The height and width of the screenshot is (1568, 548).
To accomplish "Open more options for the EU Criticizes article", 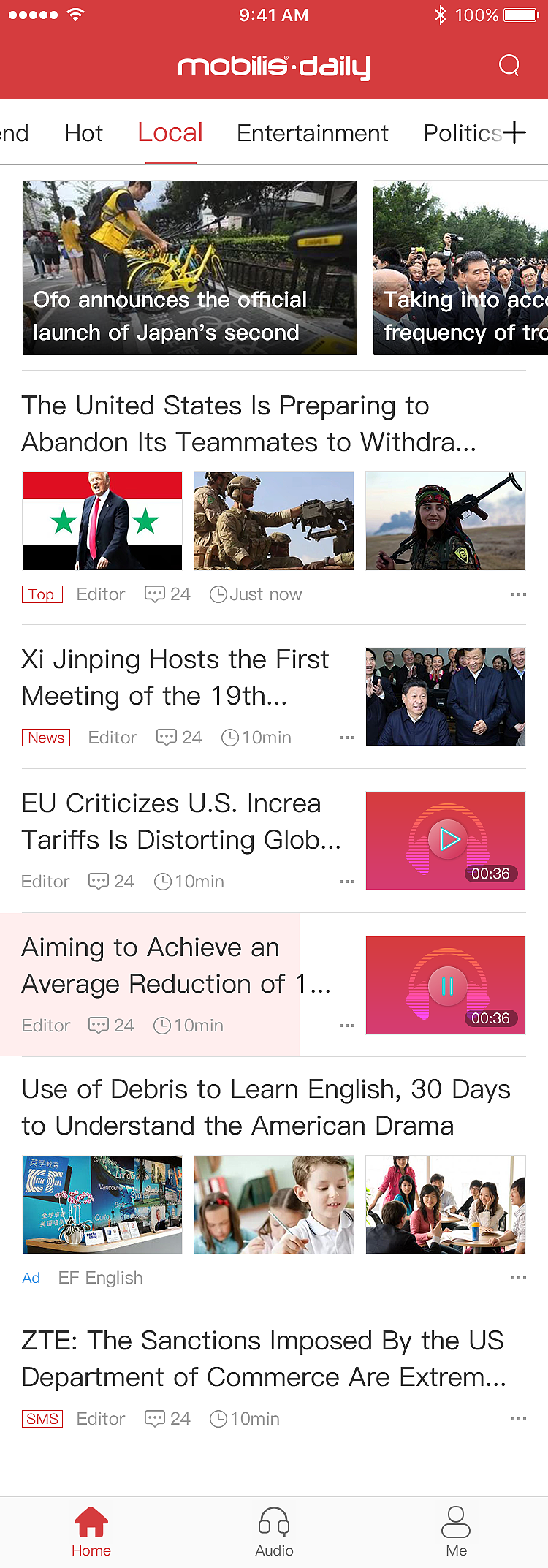I will click(347, 882).
